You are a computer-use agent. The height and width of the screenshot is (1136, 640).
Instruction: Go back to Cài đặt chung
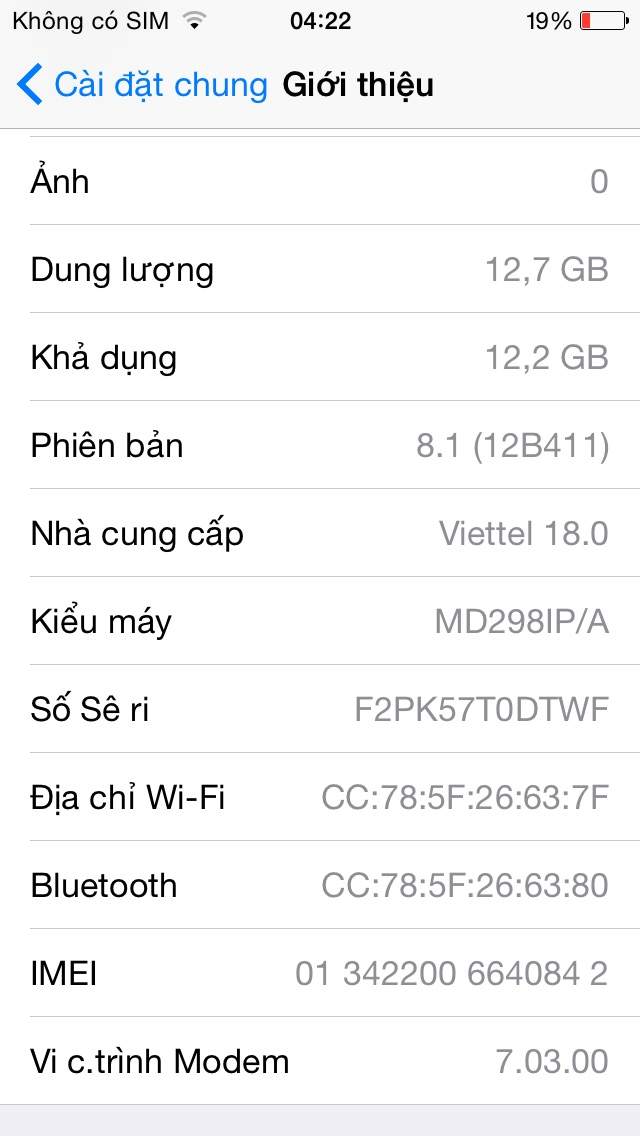point(142,85)
